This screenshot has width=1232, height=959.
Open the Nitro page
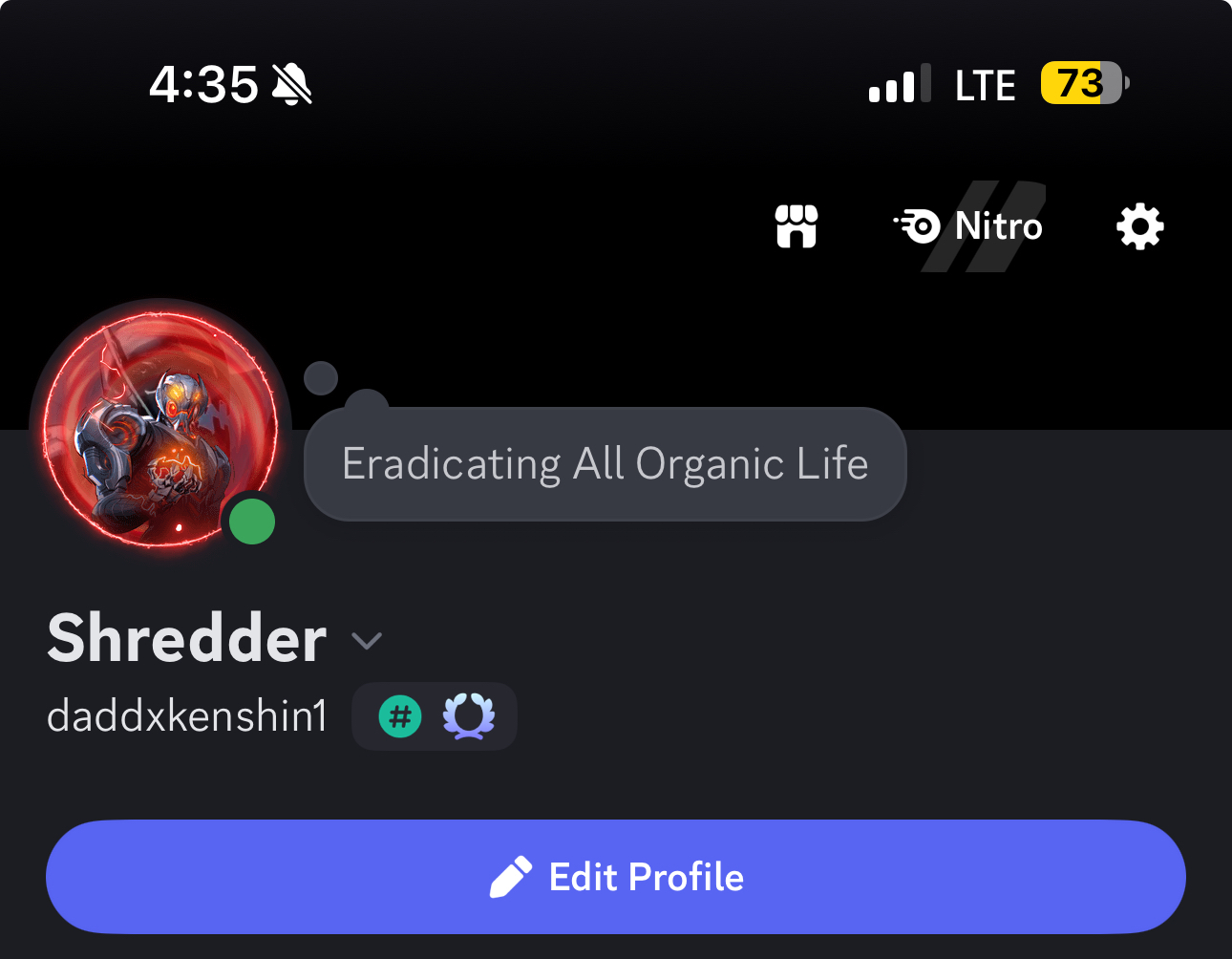(x=969, y=226)
